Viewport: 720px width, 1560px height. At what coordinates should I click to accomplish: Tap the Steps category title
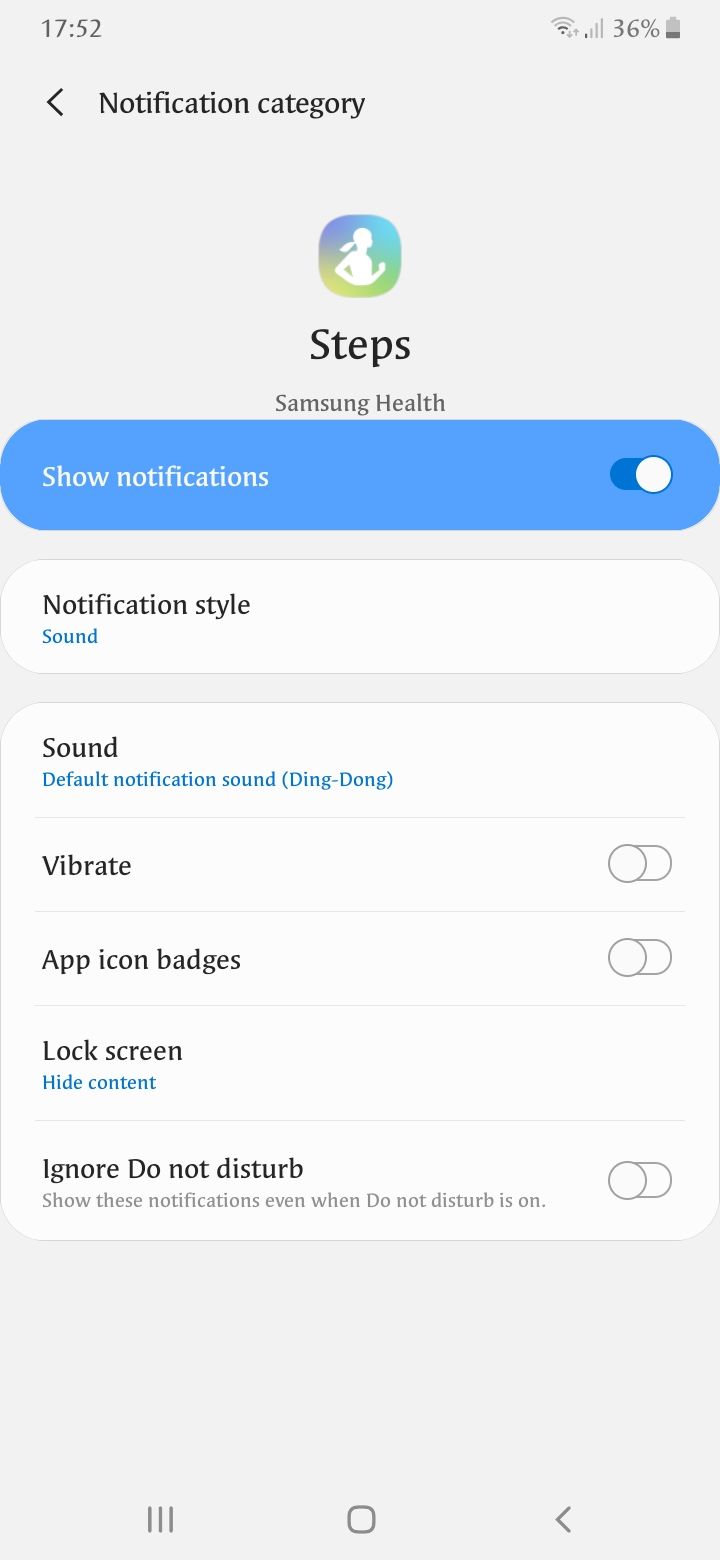click(x=360, y=344)
